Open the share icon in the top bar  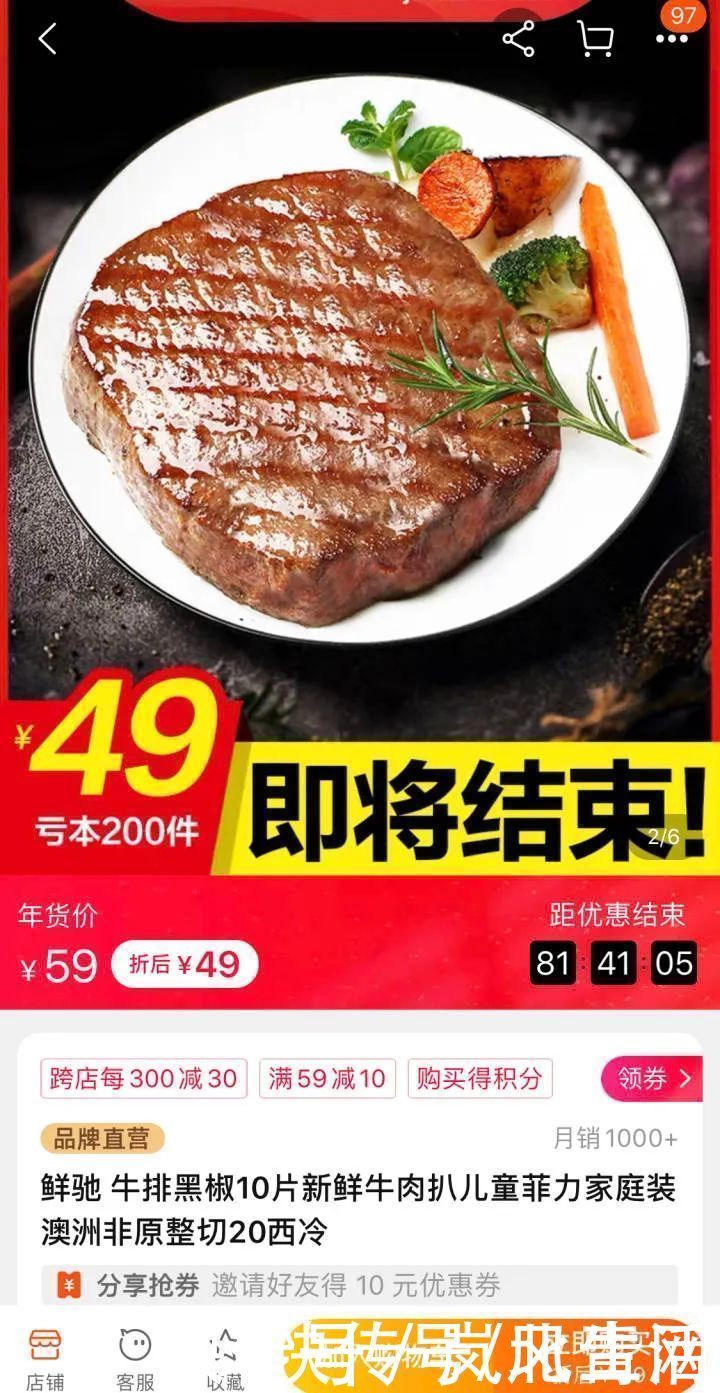click(x=519, y=38)
